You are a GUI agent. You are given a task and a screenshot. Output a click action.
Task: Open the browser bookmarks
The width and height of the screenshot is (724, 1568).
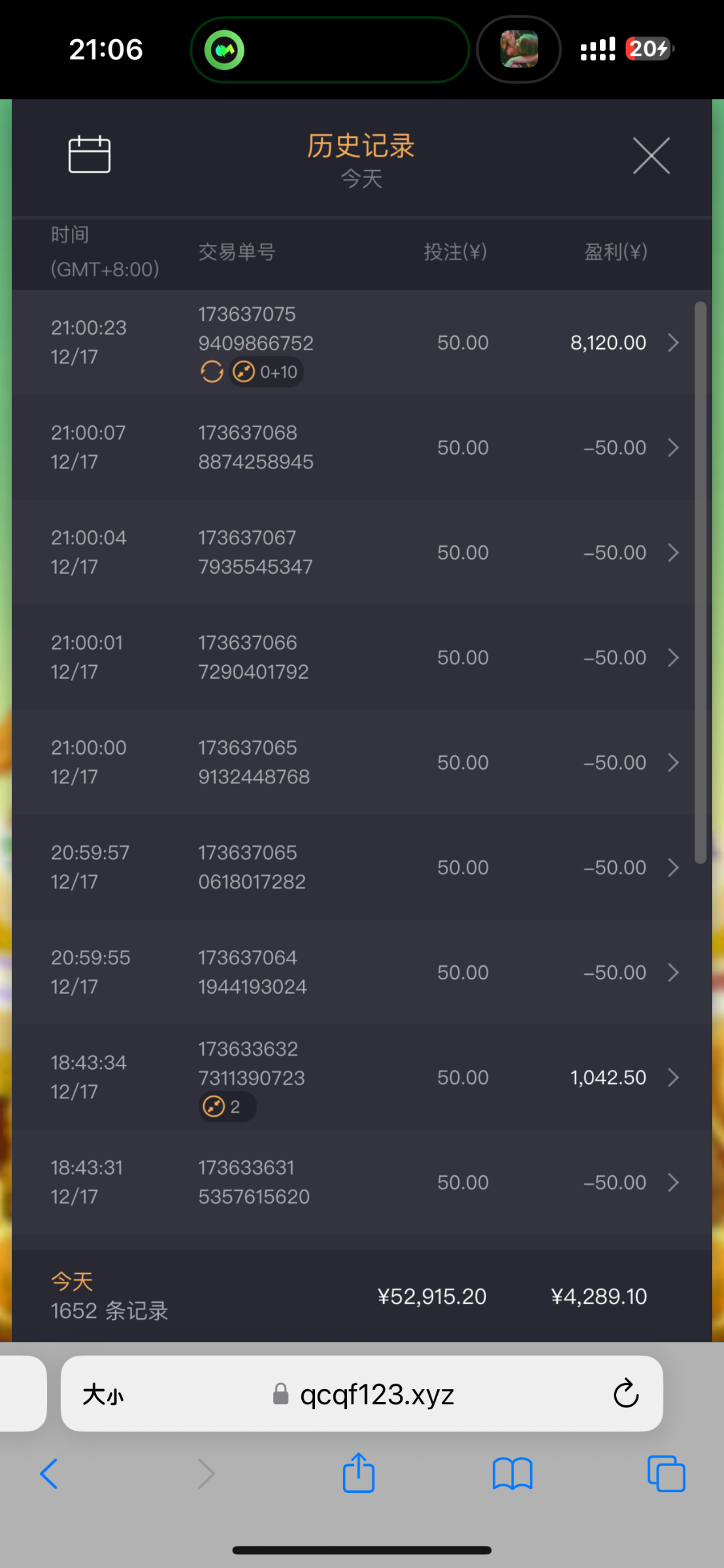(512, 1475)
